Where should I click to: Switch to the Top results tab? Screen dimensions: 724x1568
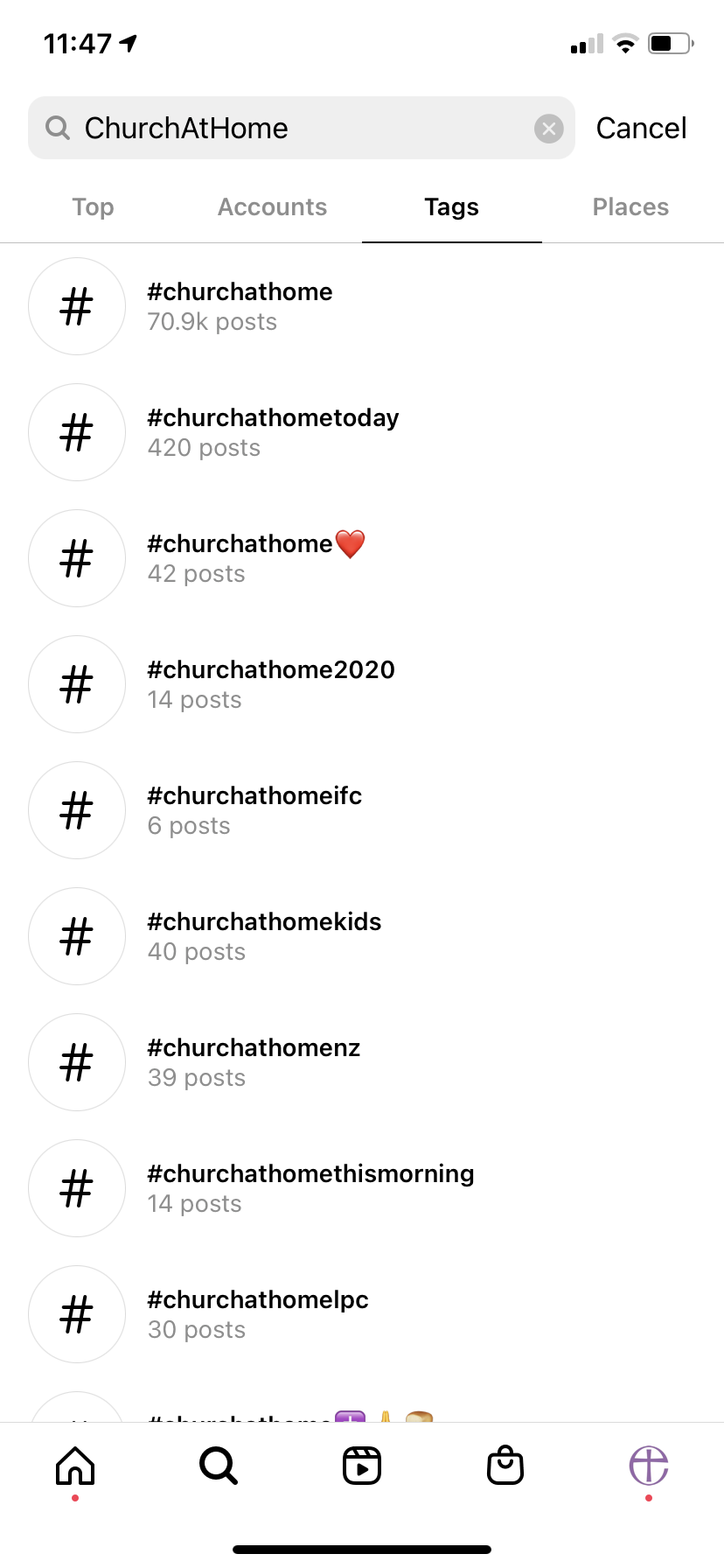click(x=93, y=207)
